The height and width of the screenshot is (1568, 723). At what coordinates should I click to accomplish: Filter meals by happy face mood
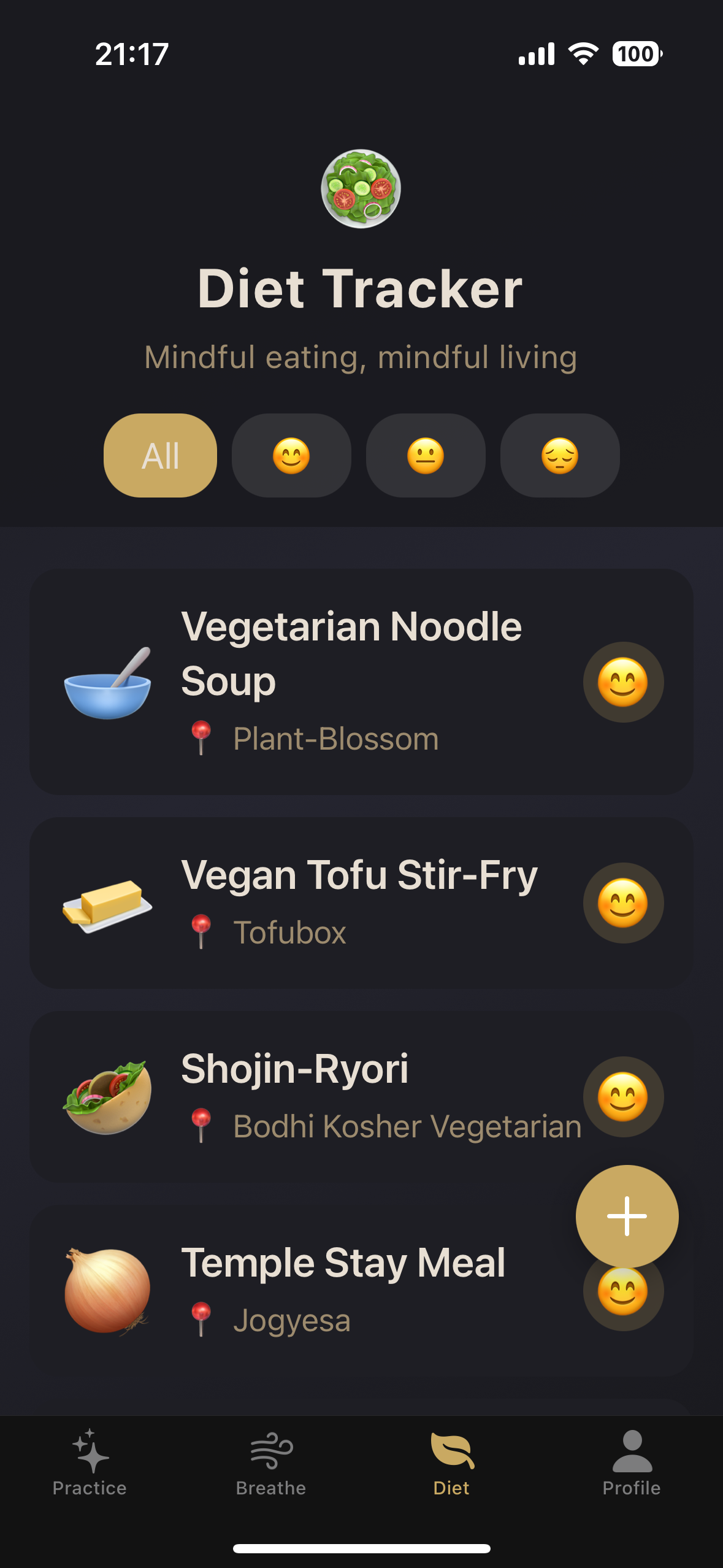tap(291, 456)
